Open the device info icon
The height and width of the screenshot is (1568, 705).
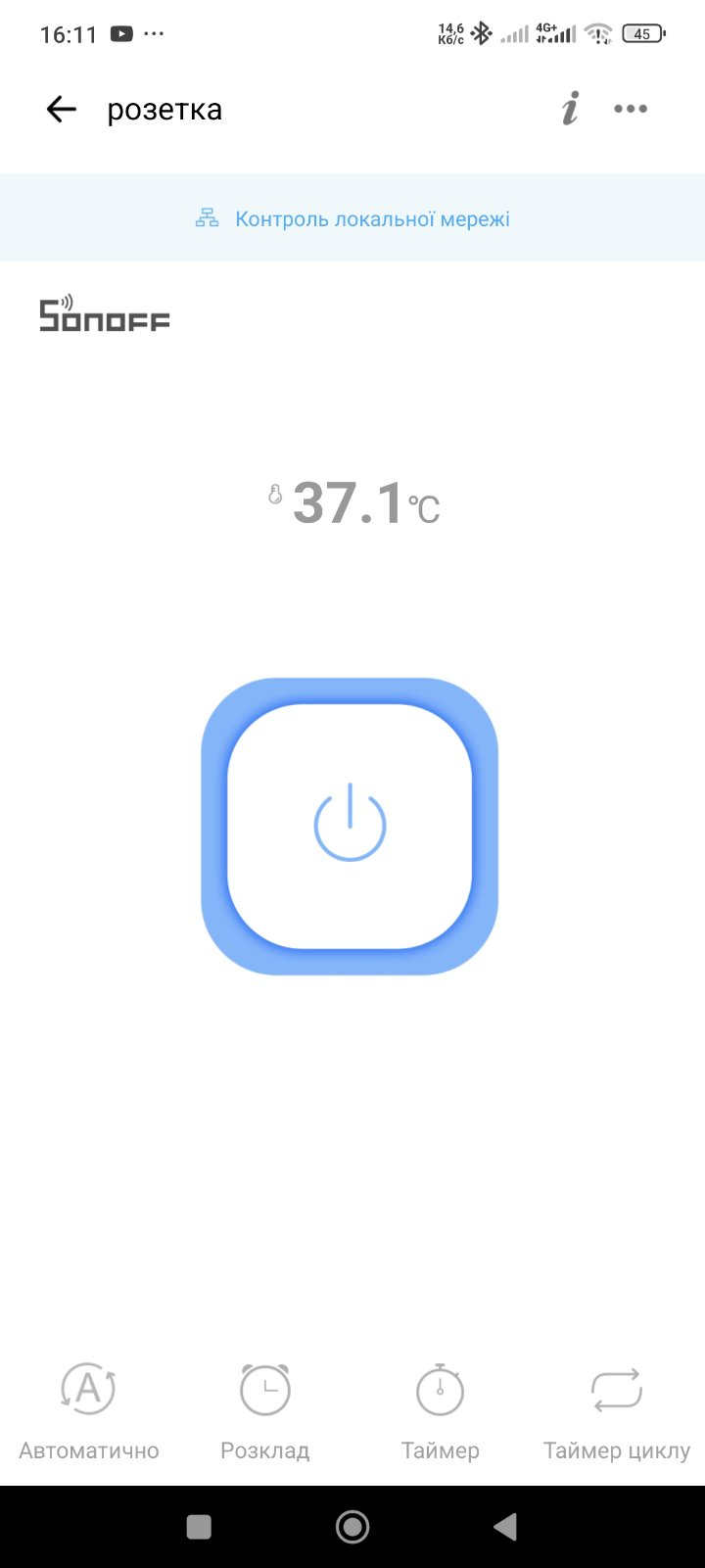click(570, 109)
